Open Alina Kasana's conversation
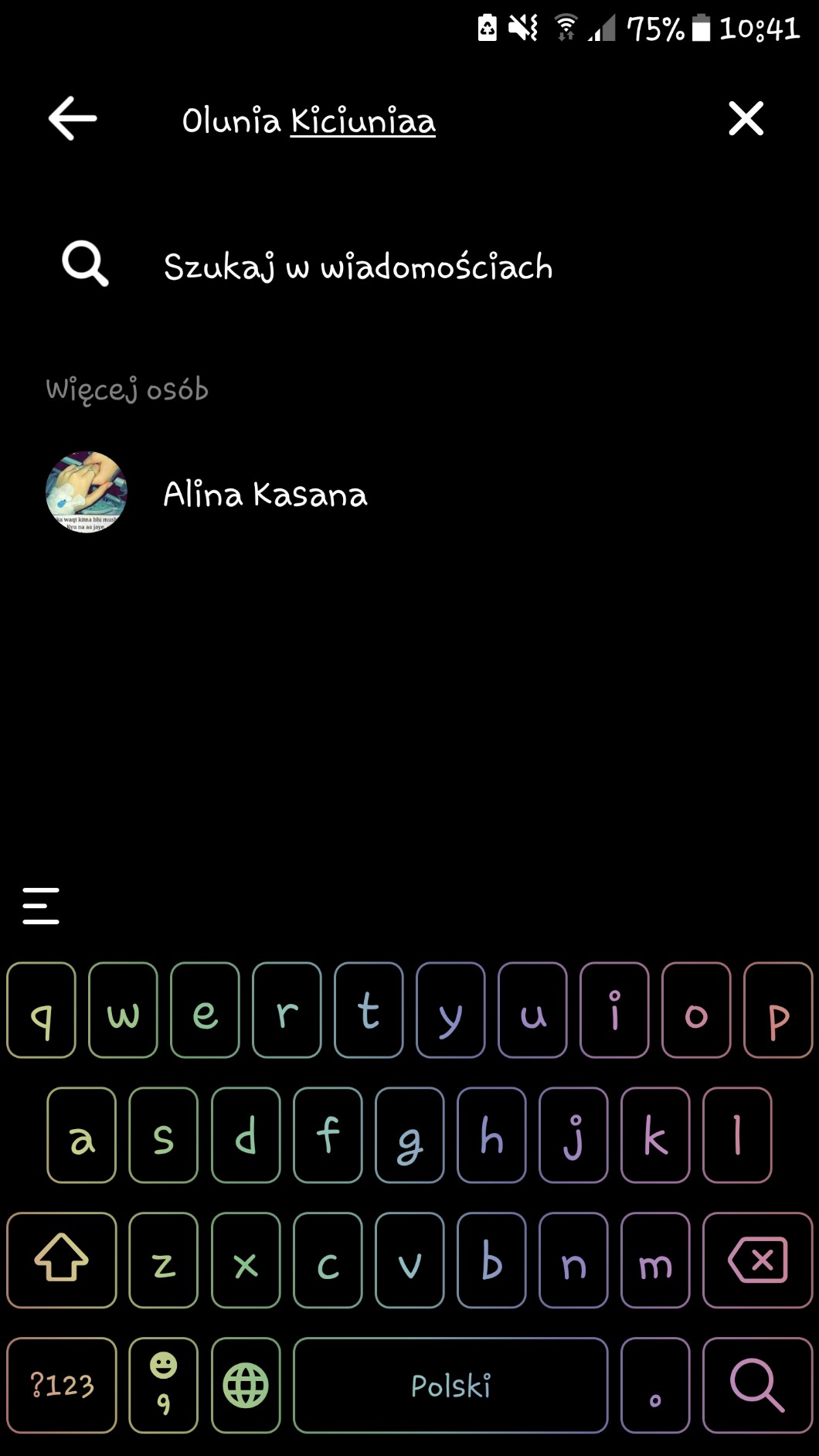 coord(409,492)
